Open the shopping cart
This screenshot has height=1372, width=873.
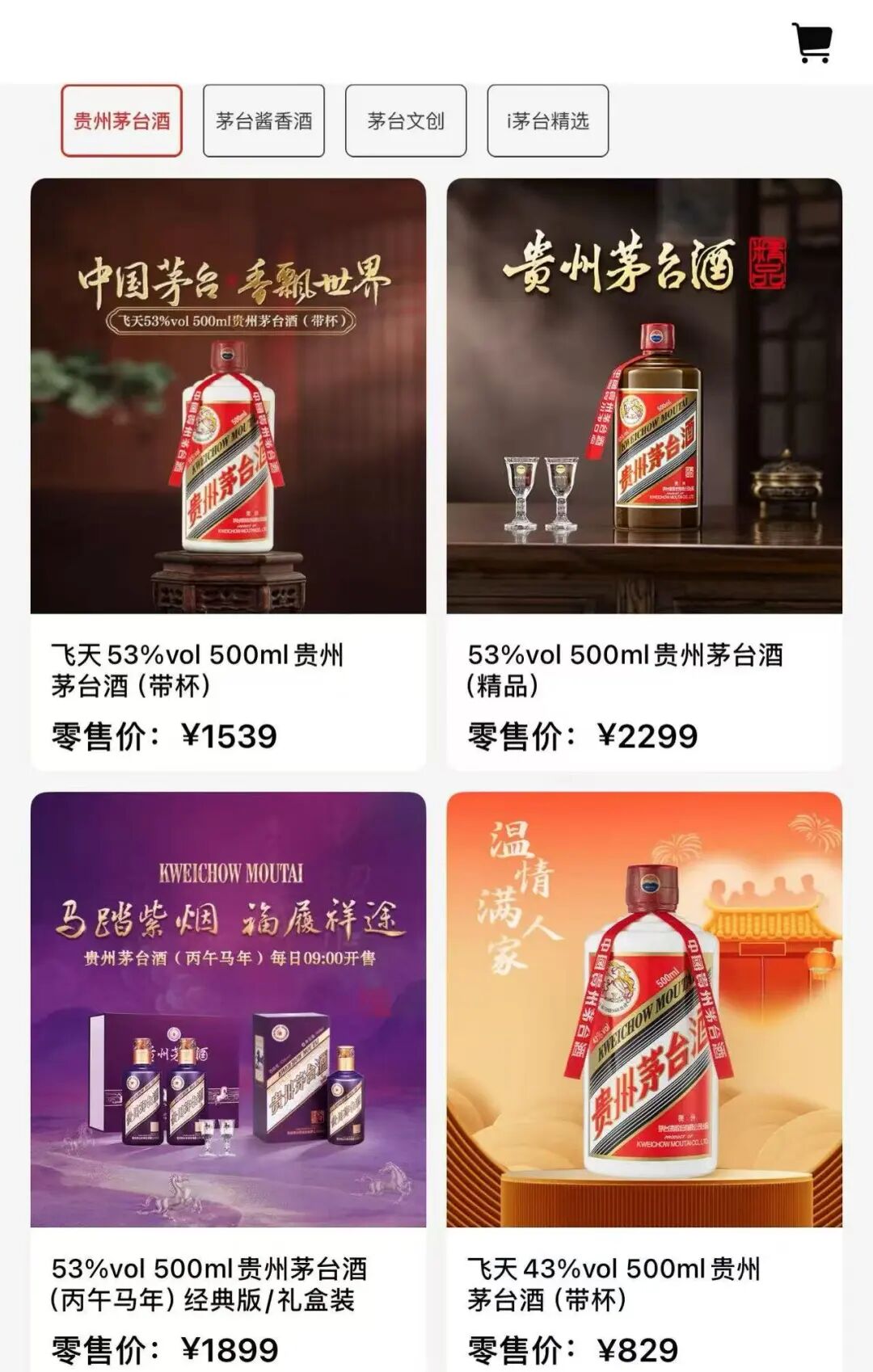[x=812, y=42]
